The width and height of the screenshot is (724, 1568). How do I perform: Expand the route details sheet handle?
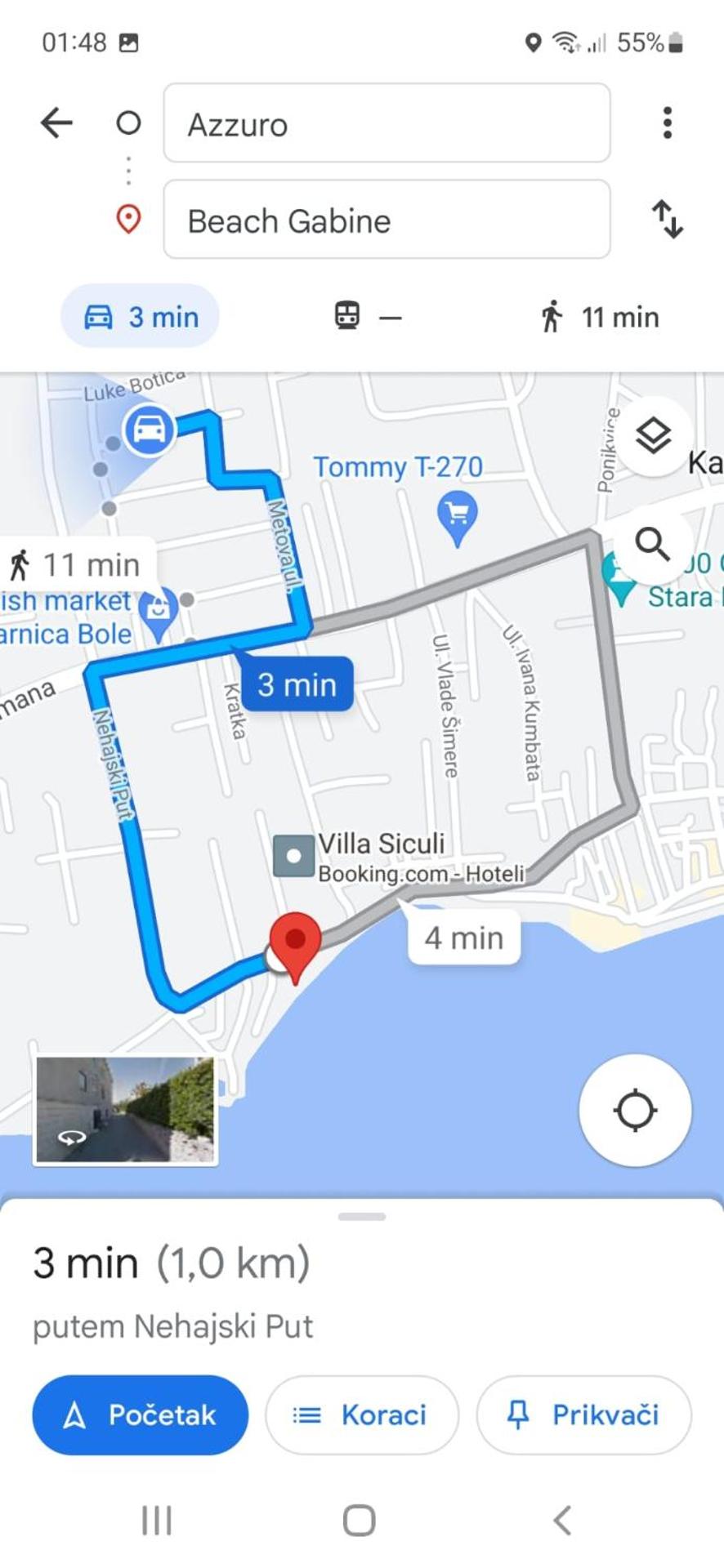tap(362, 1216)
